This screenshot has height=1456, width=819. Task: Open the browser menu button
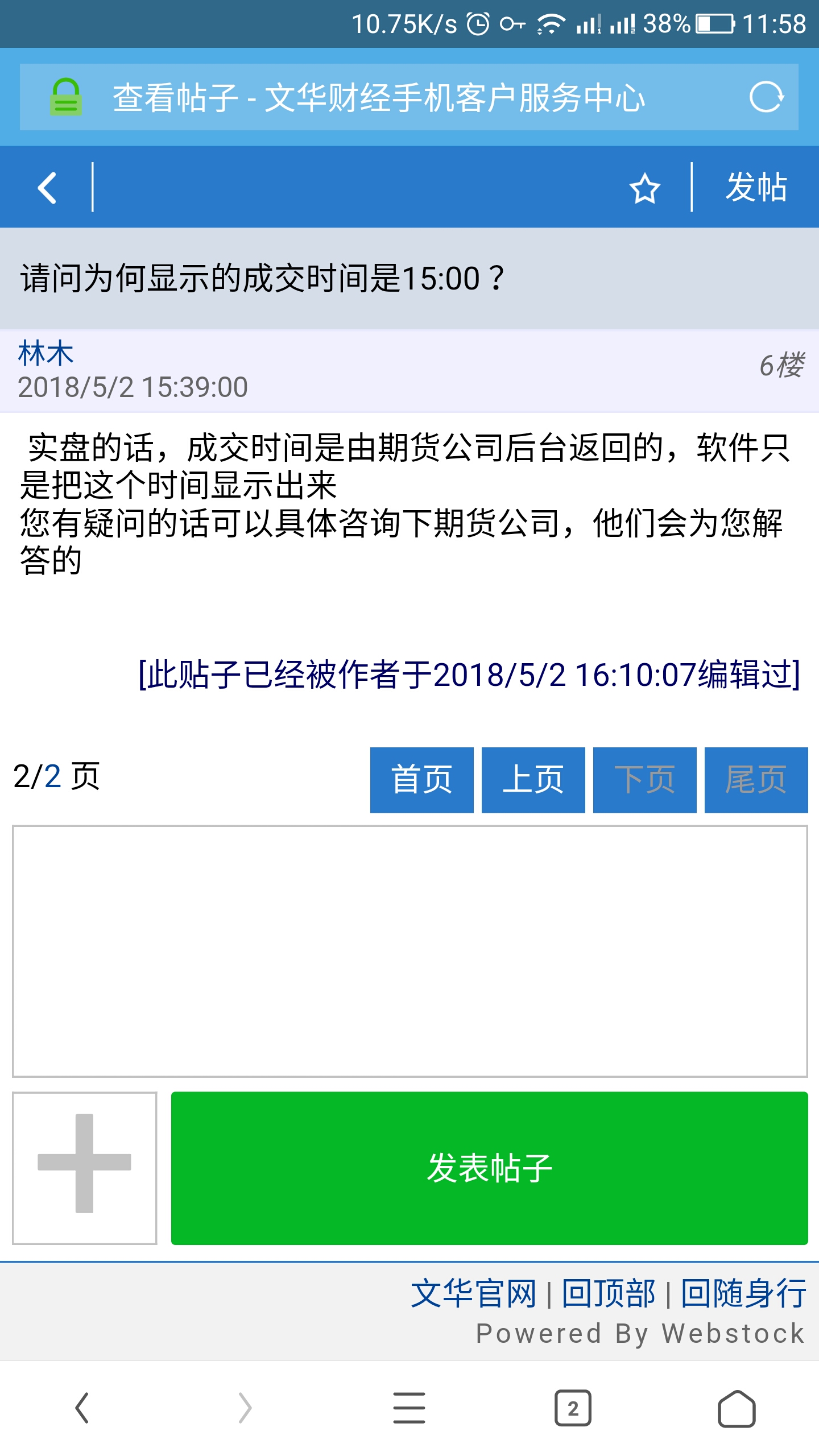pos(409,1408)
